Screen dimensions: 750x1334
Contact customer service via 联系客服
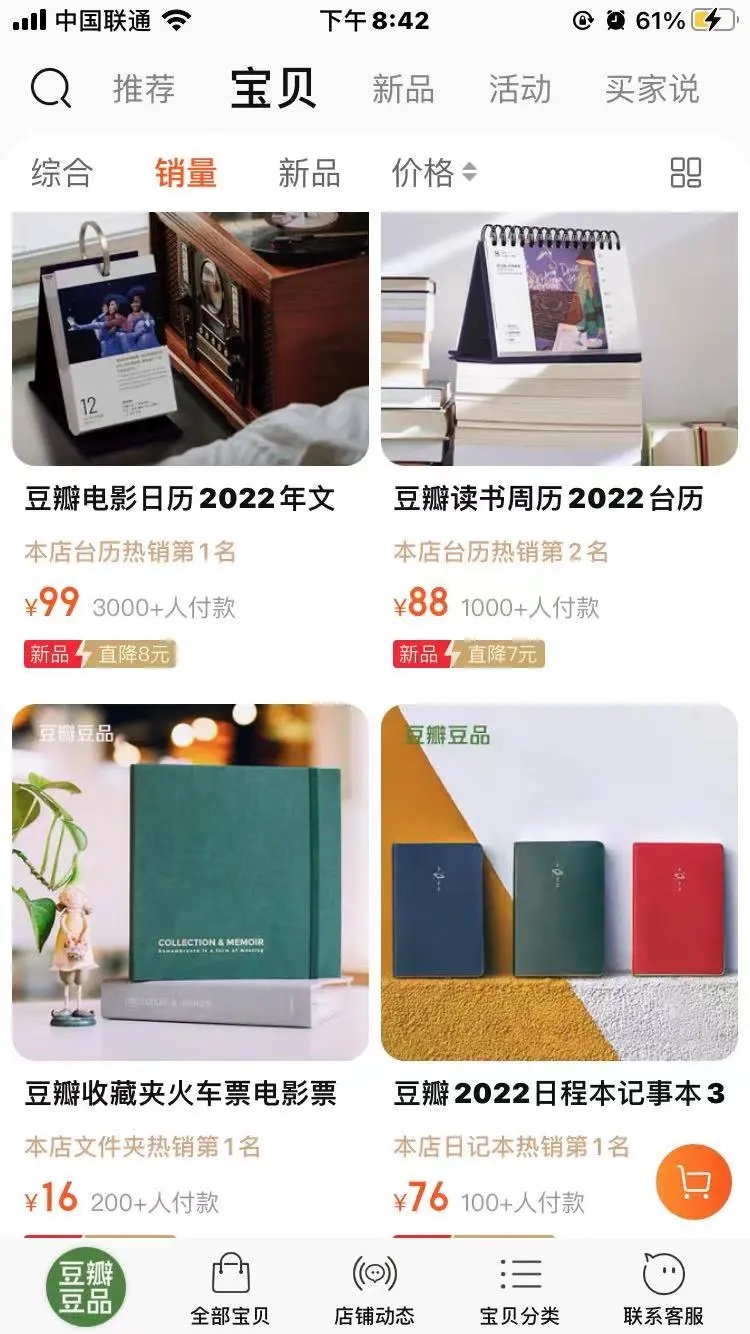[x=663, y=1288]
